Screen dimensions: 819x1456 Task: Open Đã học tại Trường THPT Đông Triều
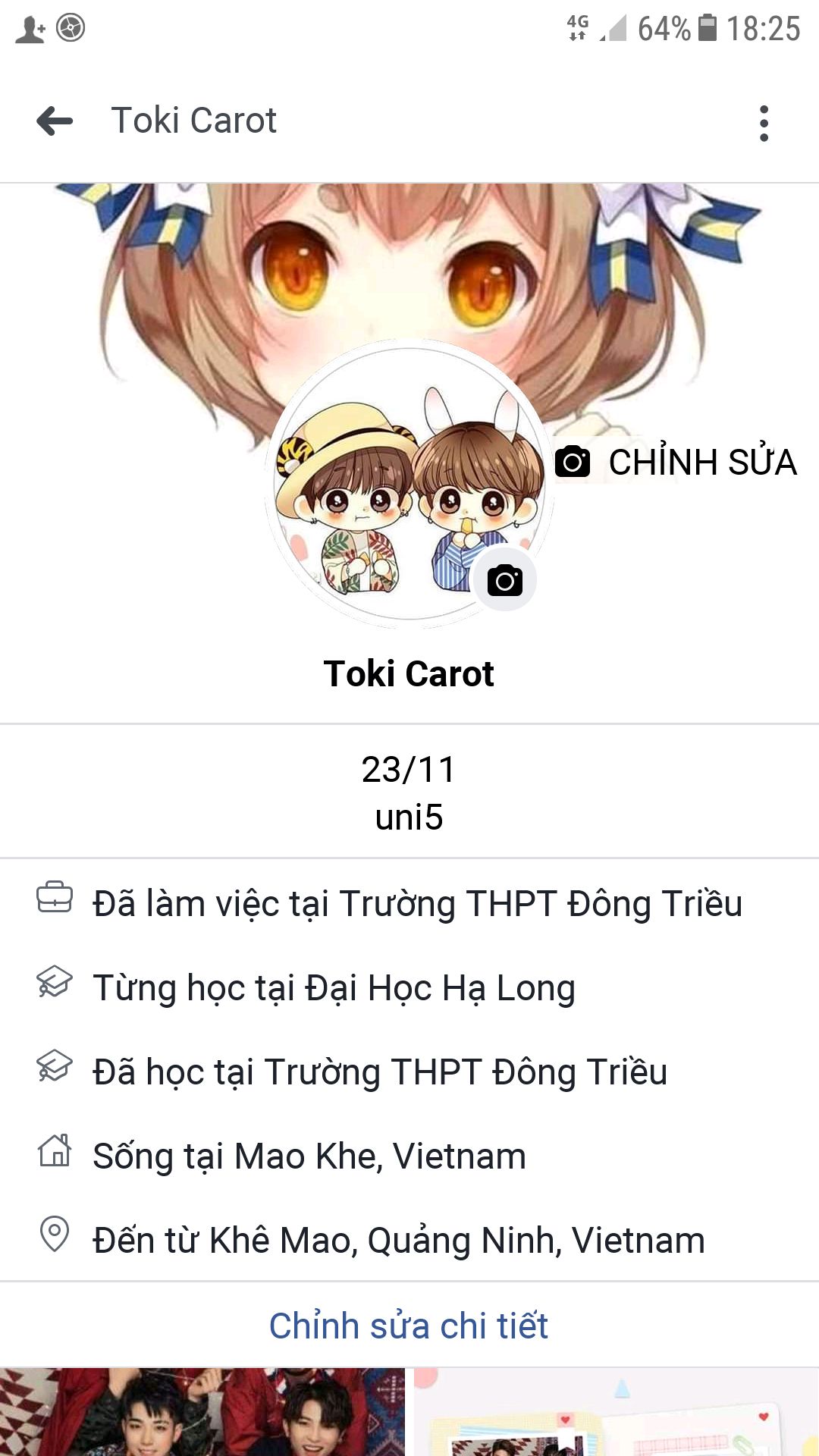tap(379, 1072)
